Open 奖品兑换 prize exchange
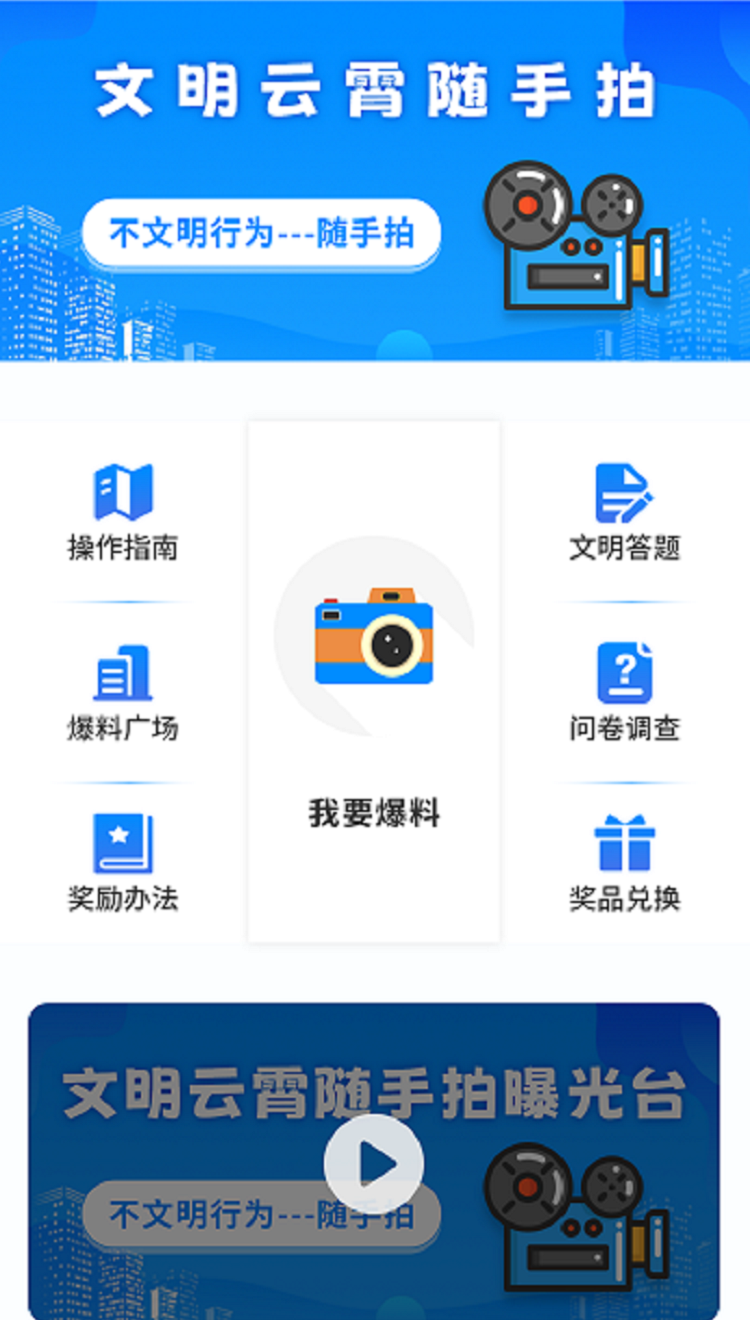Viewport: 750px width, 1320px height. 624,862
